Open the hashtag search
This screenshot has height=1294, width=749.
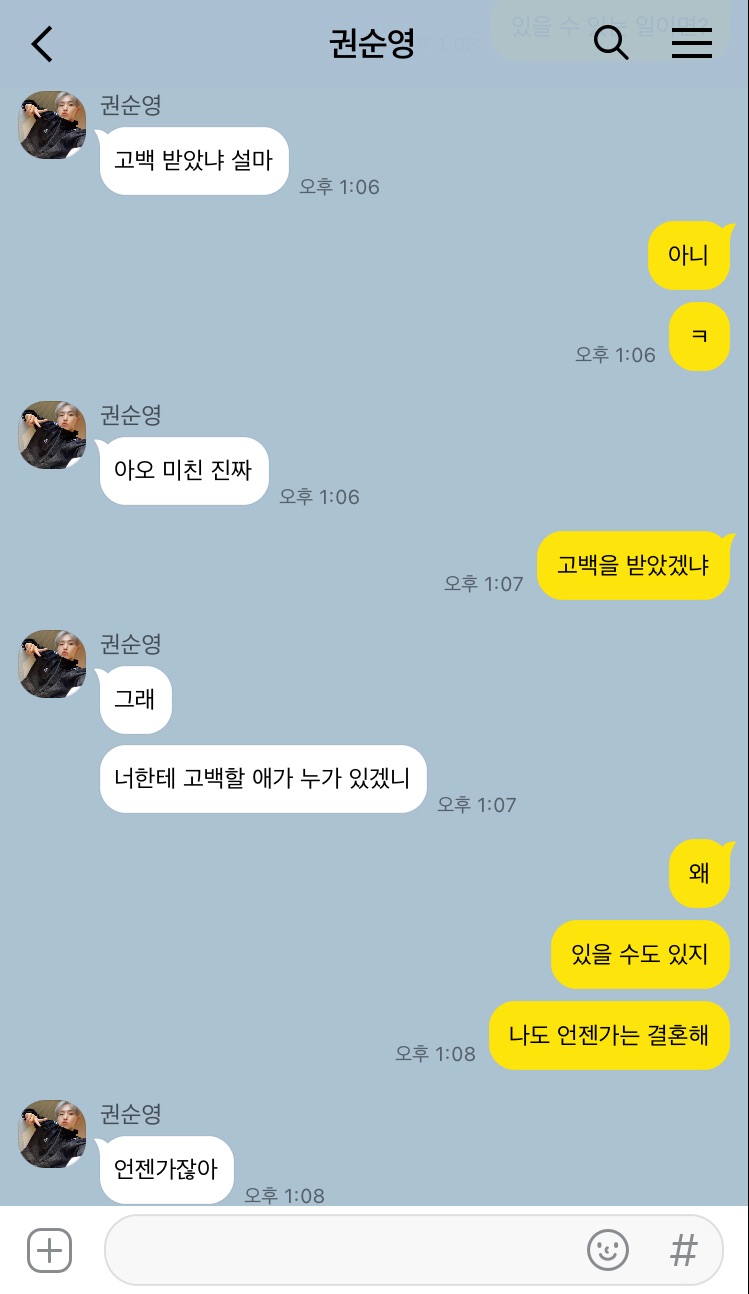(684, 1250)
